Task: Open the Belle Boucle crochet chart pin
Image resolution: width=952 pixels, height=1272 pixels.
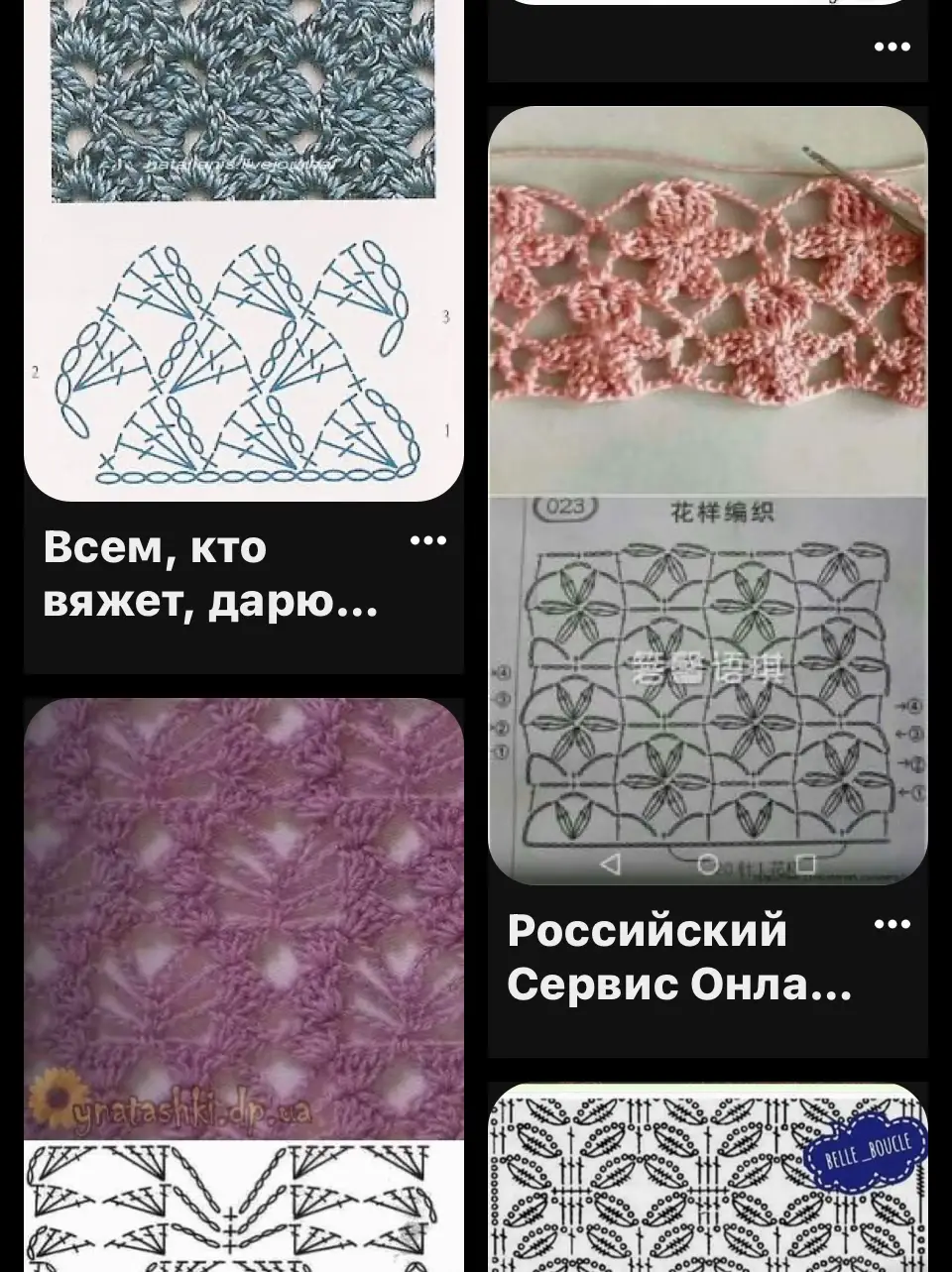Action: (707, 1180)
